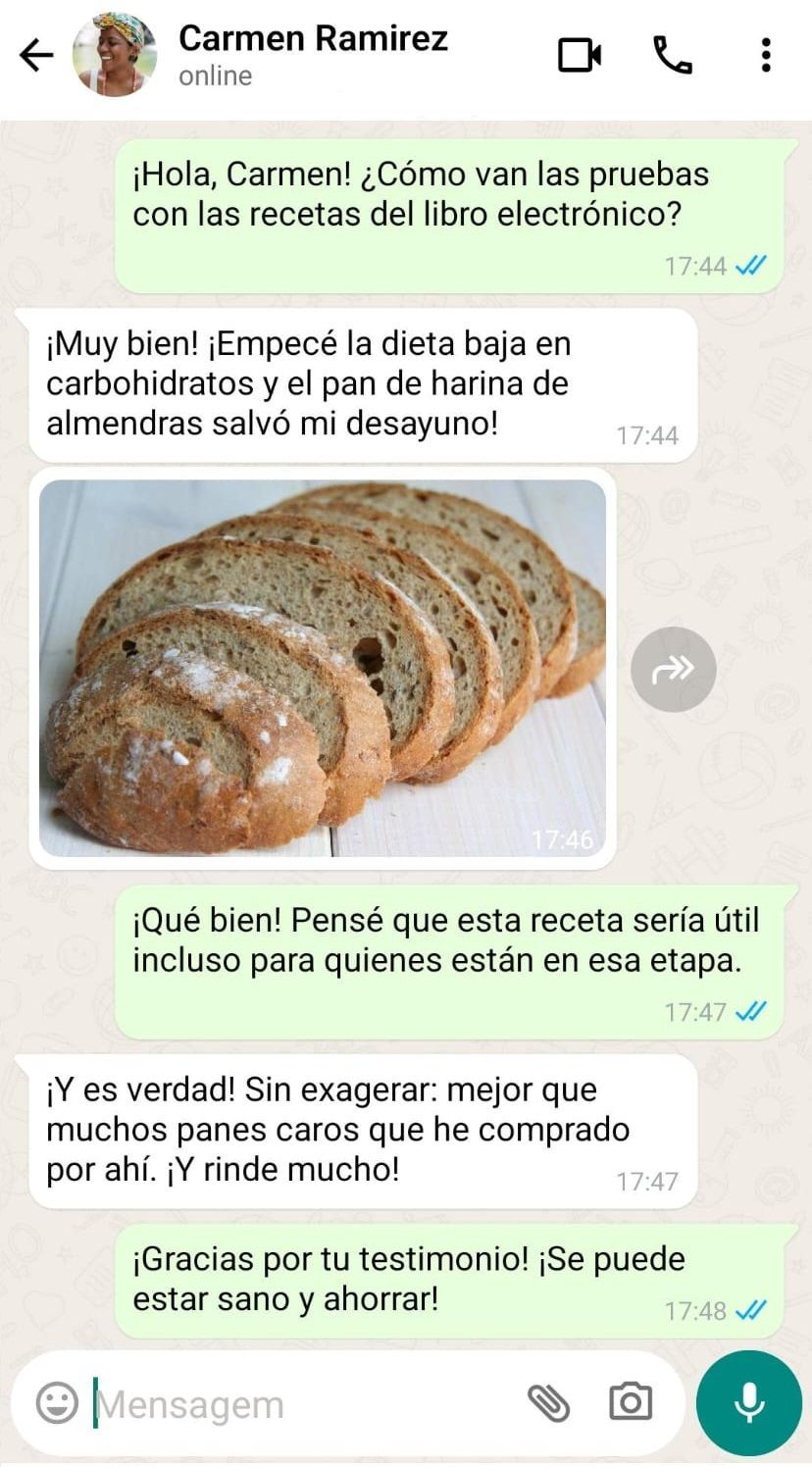Tap the microphone voice message button

coord(748,1402)
